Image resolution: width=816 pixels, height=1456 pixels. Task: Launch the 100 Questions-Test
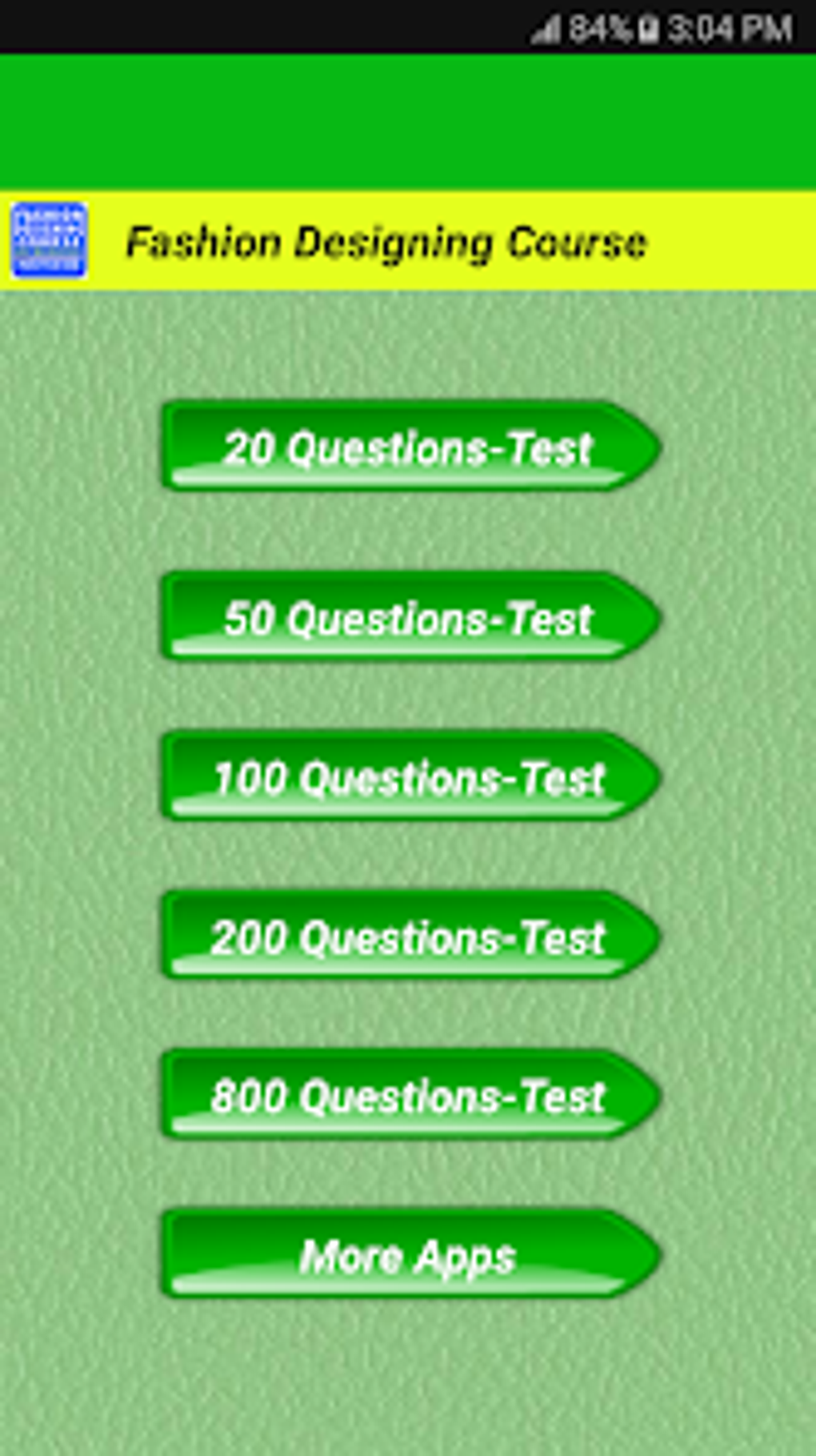point(408,776)
